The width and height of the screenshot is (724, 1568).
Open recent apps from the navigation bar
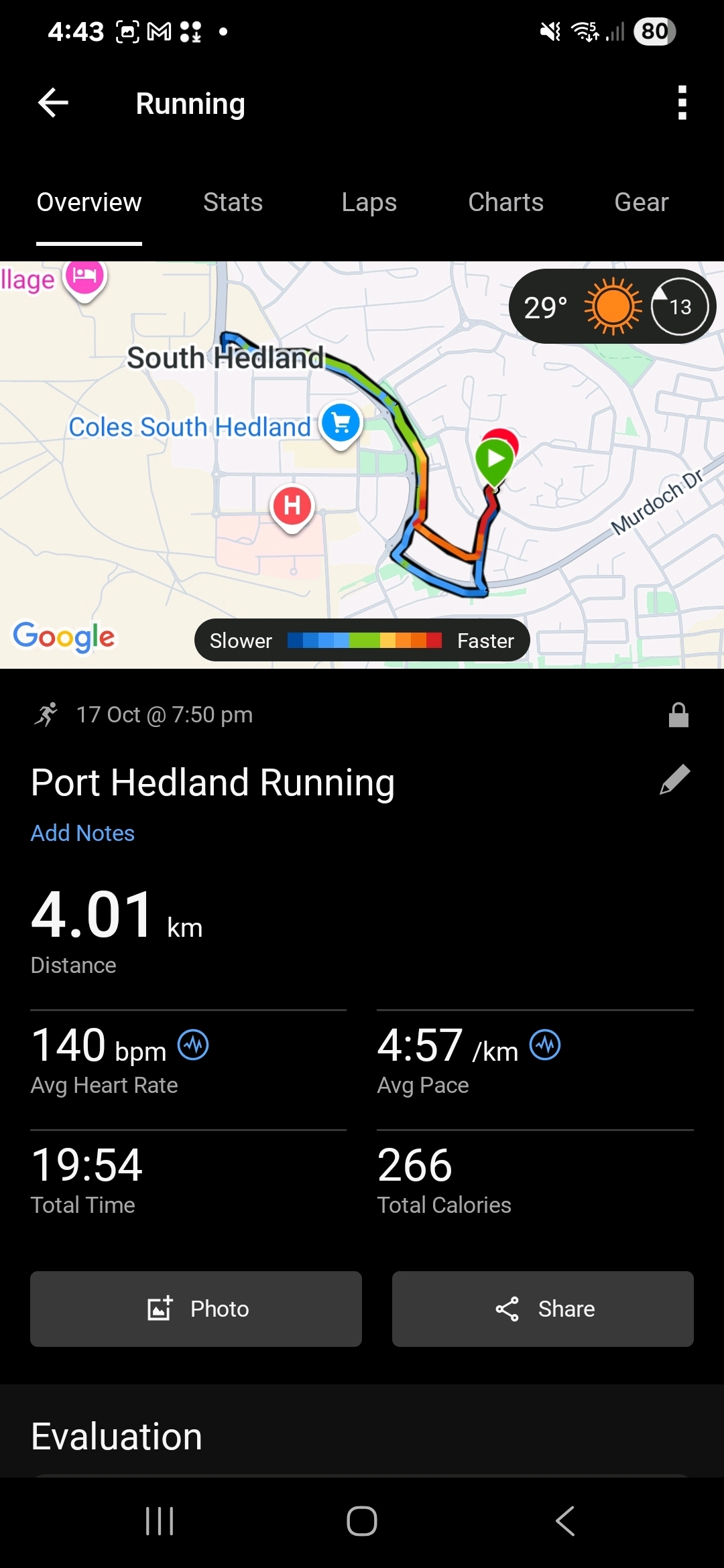coord(160,1521)
